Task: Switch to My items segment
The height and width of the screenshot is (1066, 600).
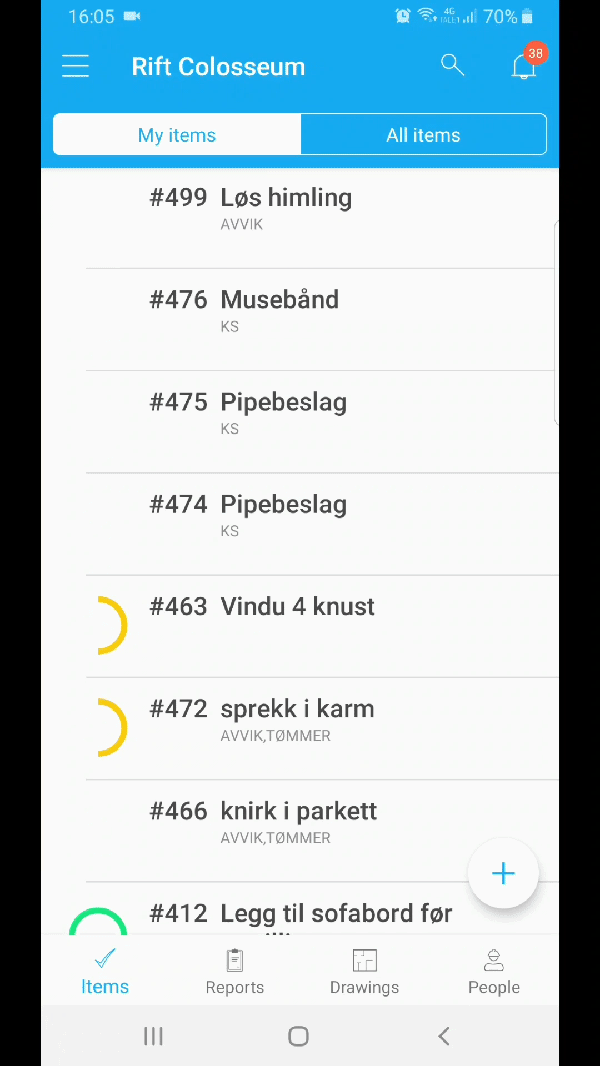Action: (177, 135)
